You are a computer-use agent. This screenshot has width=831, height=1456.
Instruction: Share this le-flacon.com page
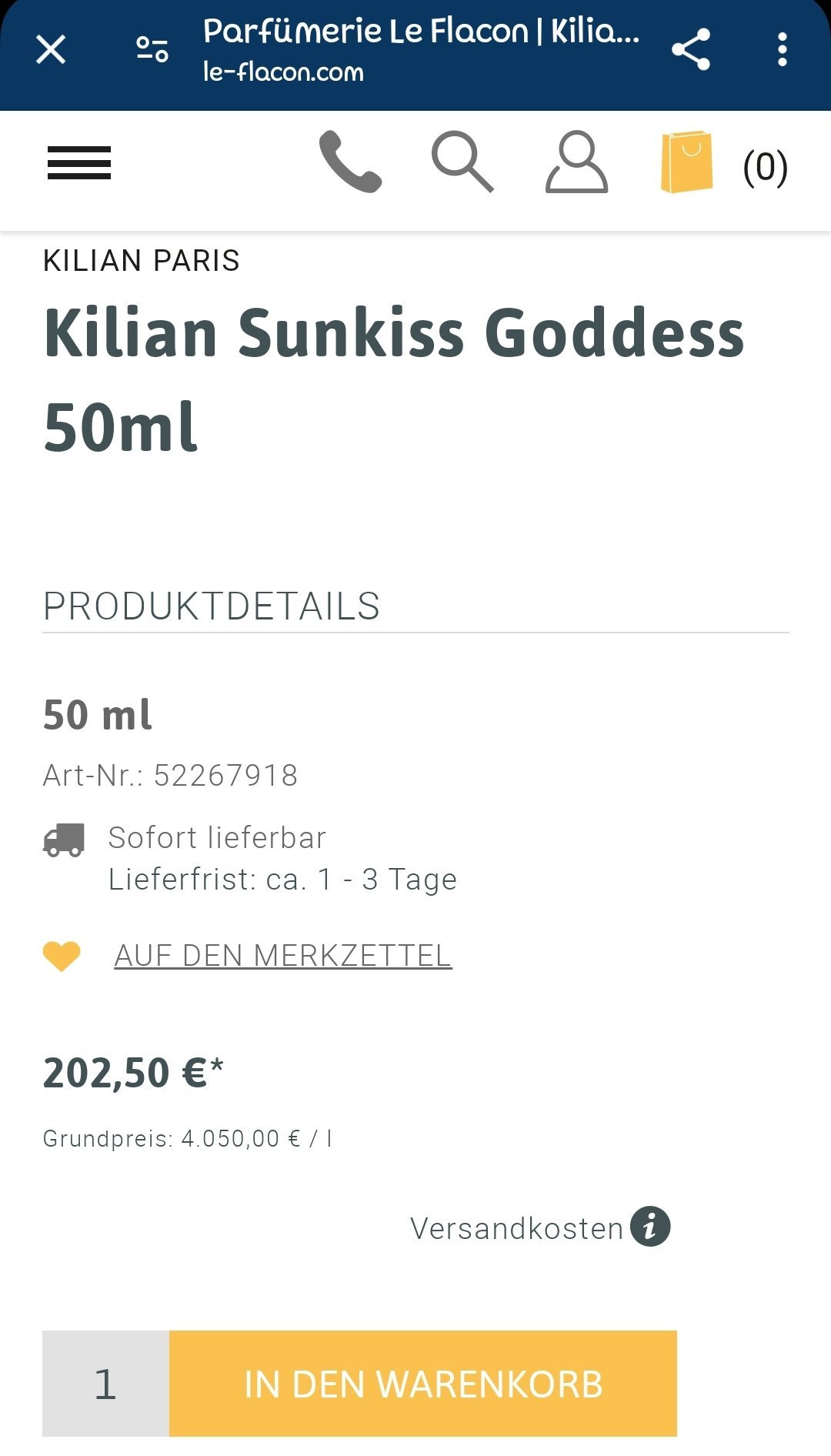click(x=691, y=50)
